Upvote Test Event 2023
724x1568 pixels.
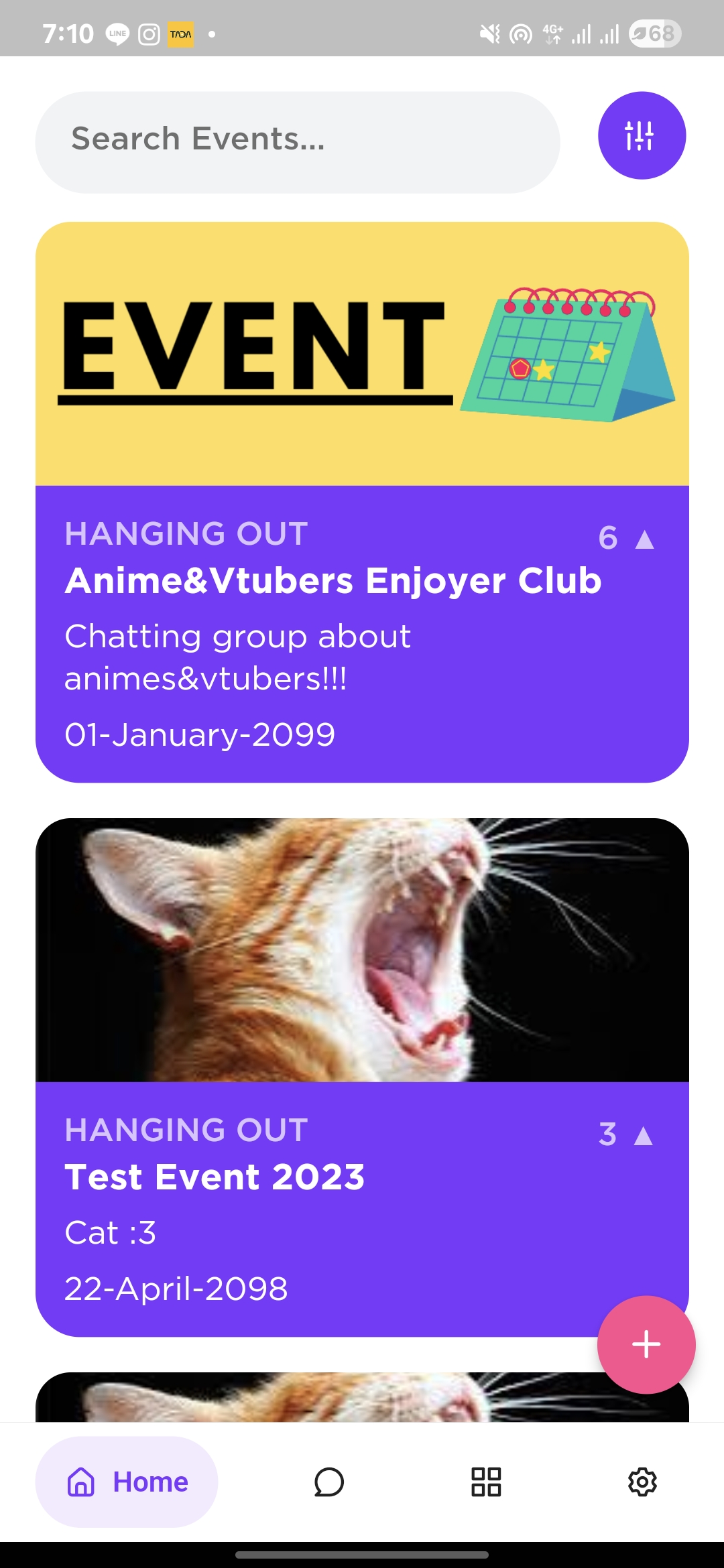point(643,1135)
